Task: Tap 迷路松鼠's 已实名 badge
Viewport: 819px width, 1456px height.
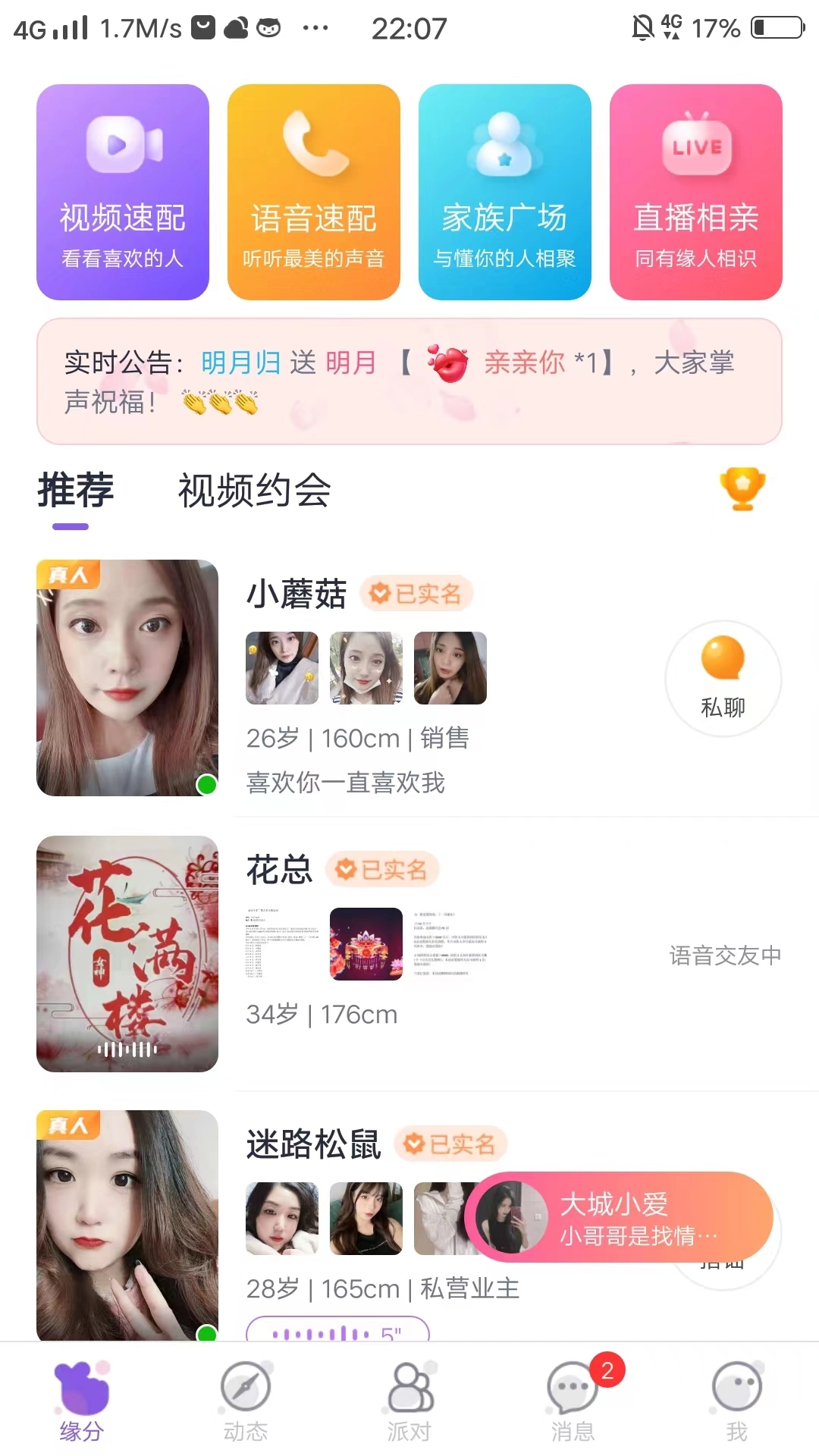Action: [x=451, y=1145]
